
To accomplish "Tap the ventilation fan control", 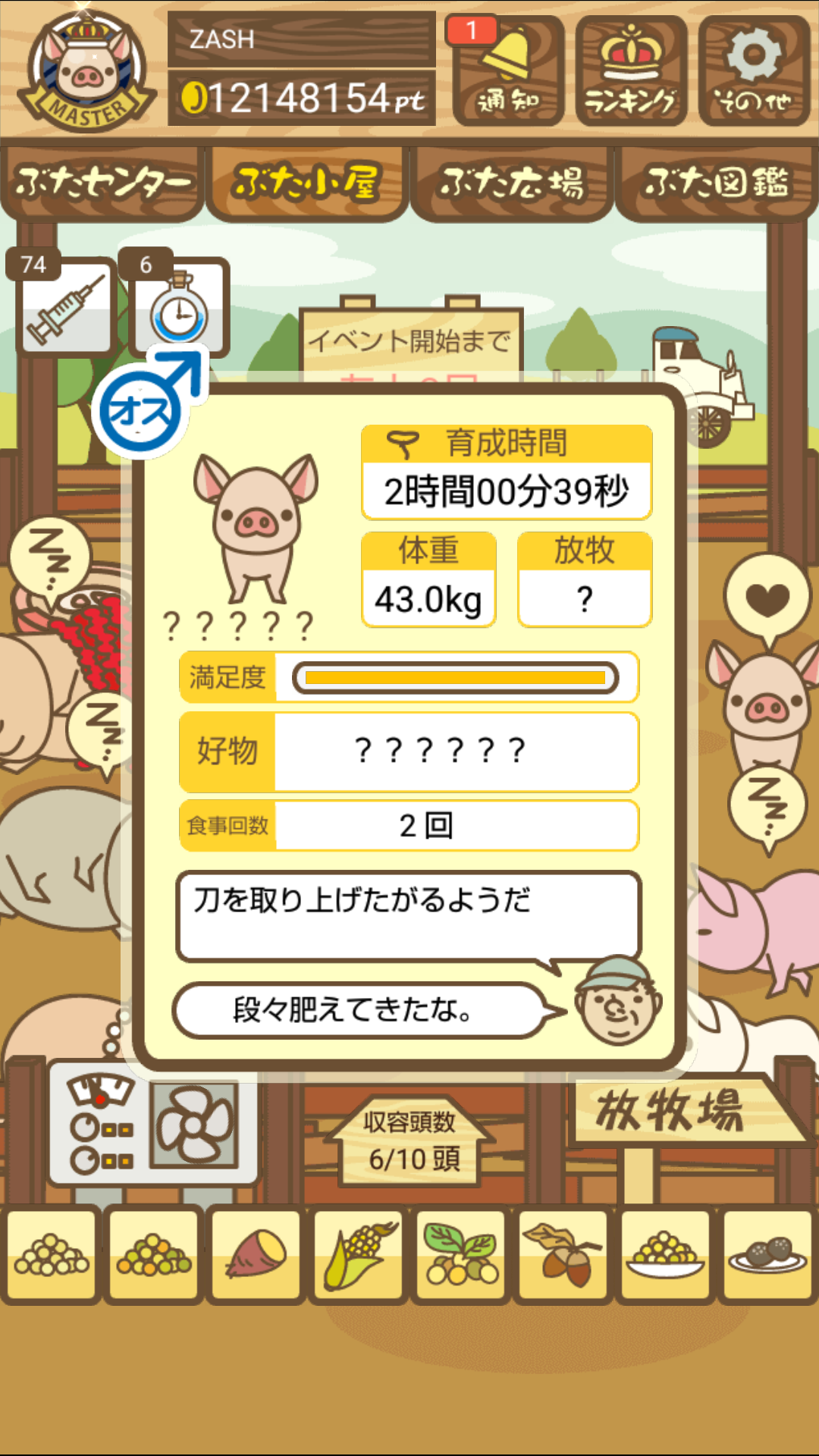I will pyautogui.click(x=195, y=1125).
